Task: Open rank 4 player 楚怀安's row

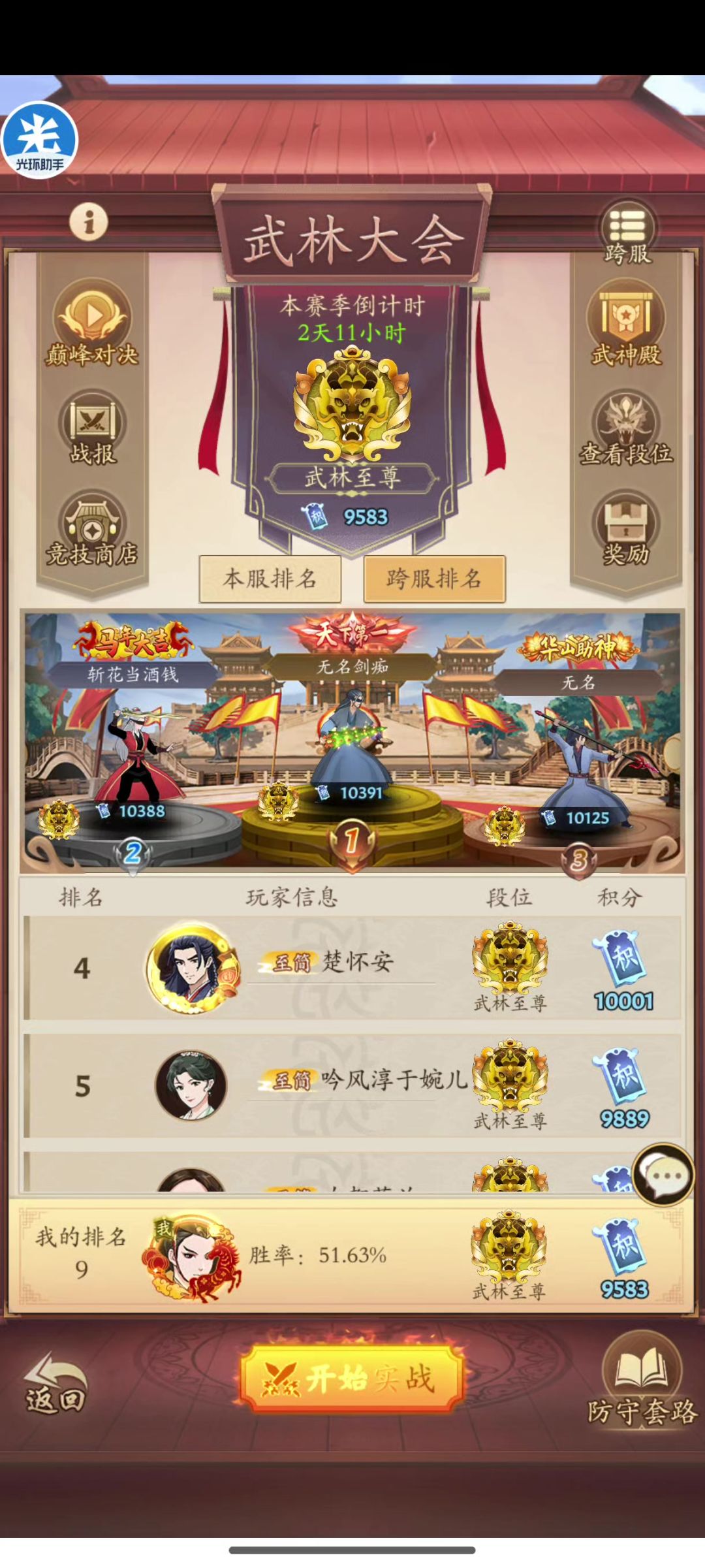Action: click(x=352, y=968)
